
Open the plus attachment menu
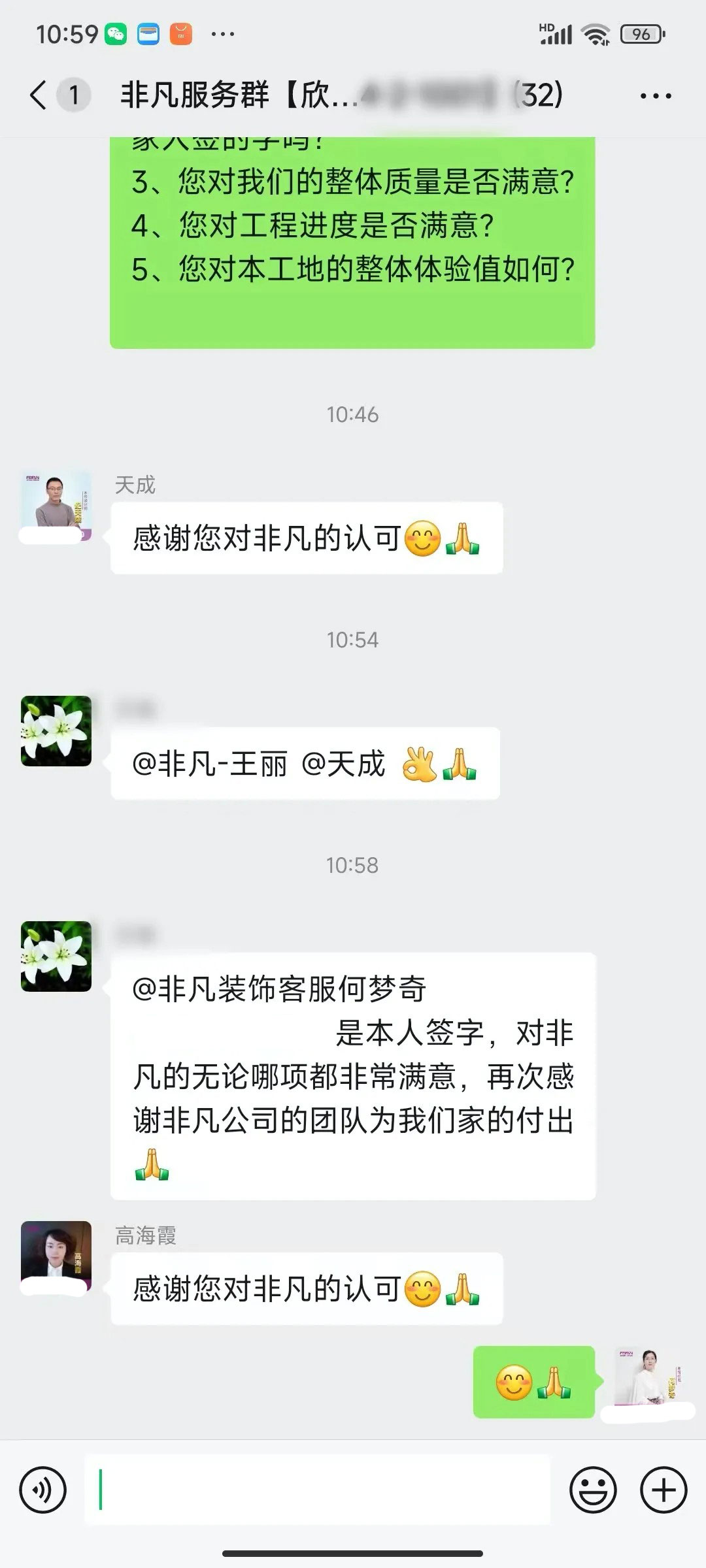[664, 1490]
